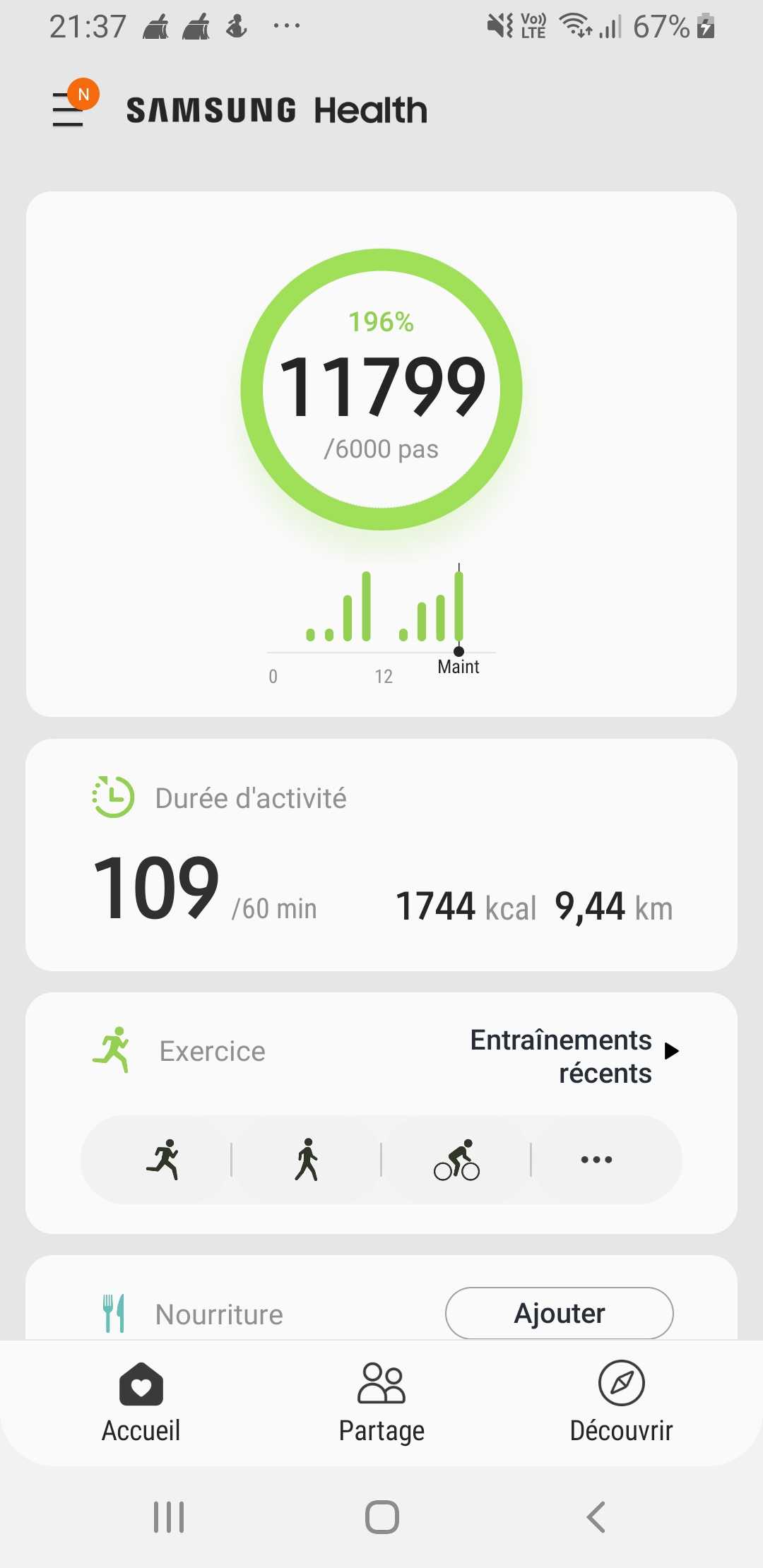763x1568 pixels.
Task: Tap Ajouter to add food
Action: [x=560, y=1313]
